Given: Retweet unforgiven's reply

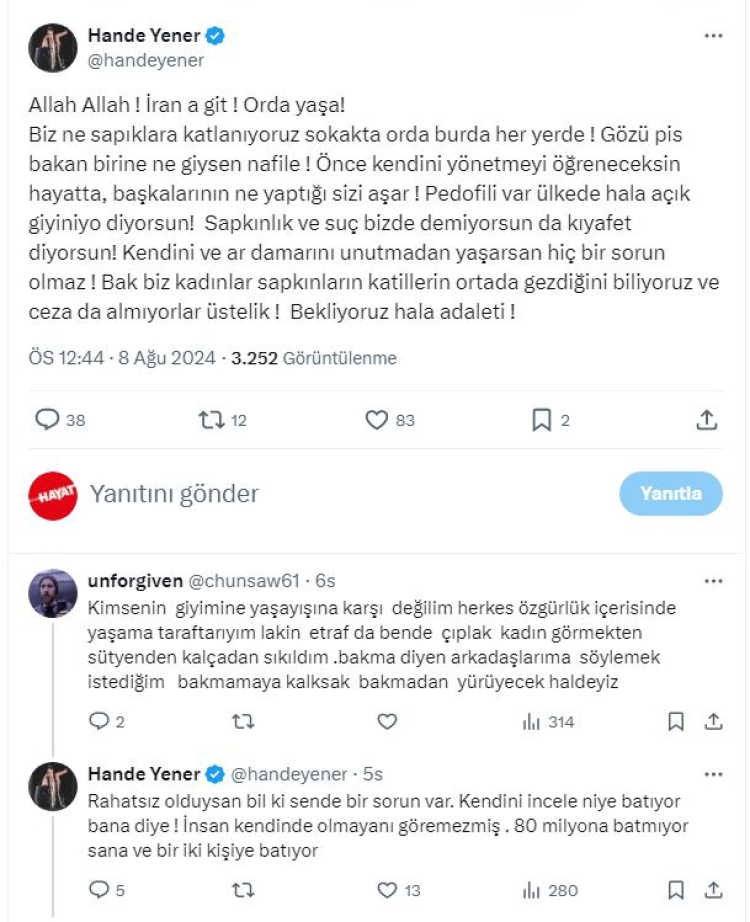Looking at the screenshot, I should pos(242,721).
